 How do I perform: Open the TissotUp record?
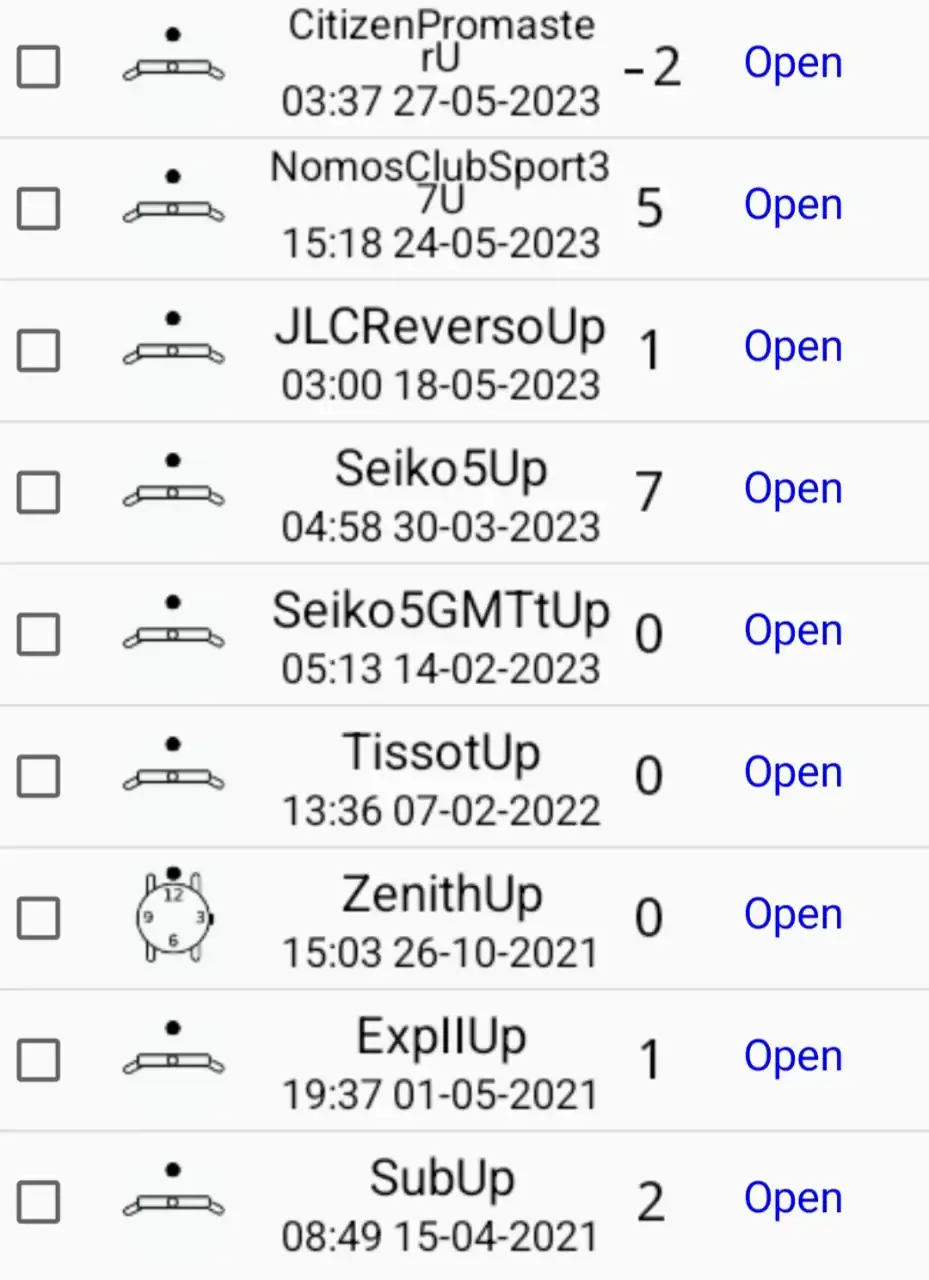tap(793, 773)
